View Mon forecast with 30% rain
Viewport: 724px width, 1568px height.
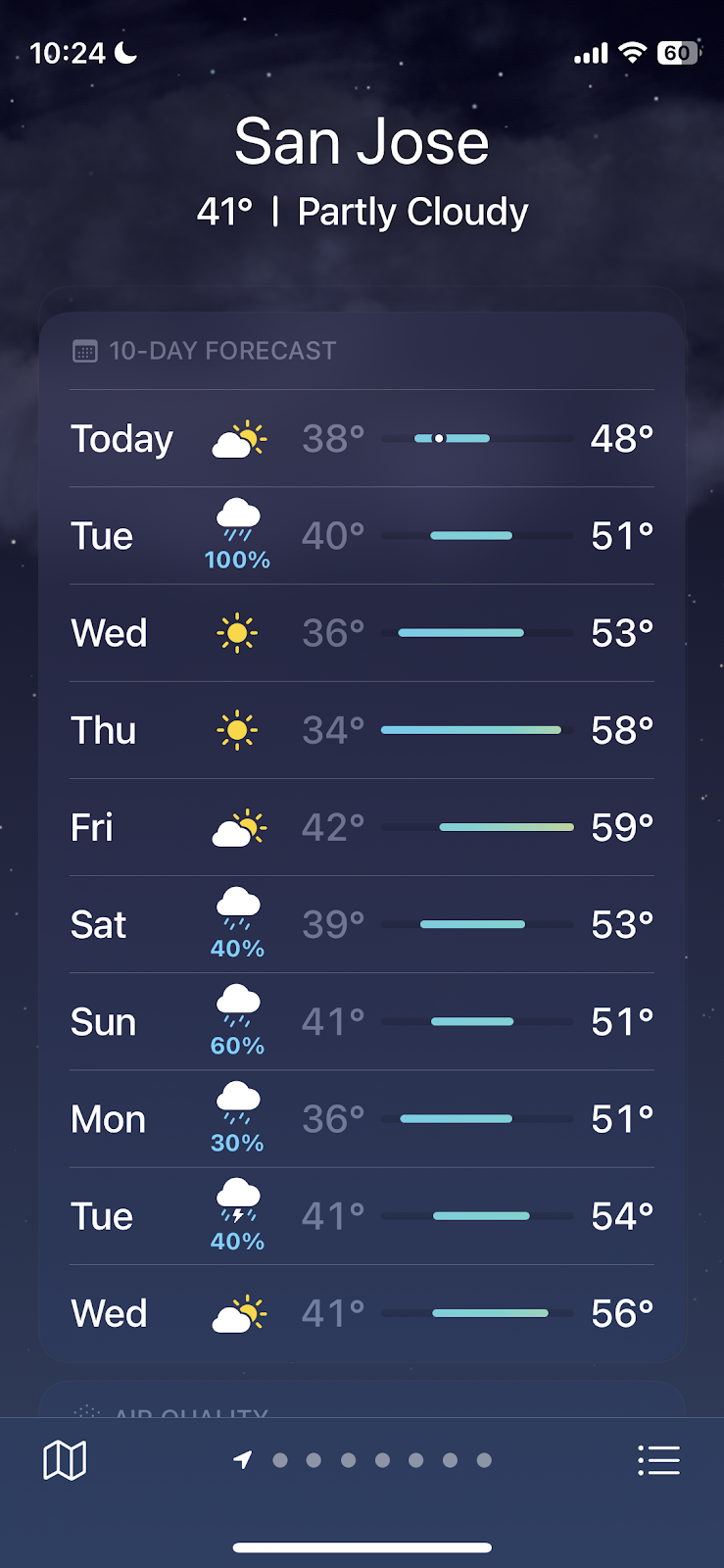point(362,1118)
